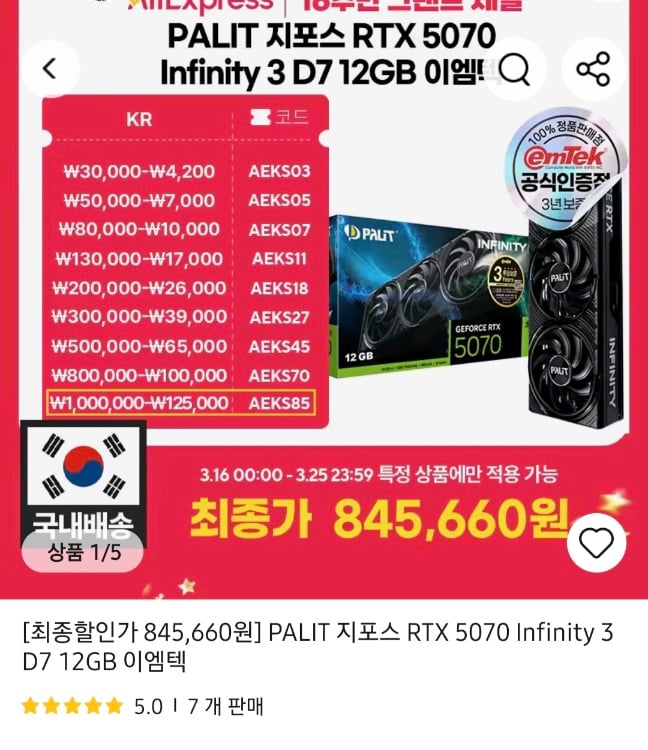Share this PALIT RTX 5070 listing

point(593,68)
